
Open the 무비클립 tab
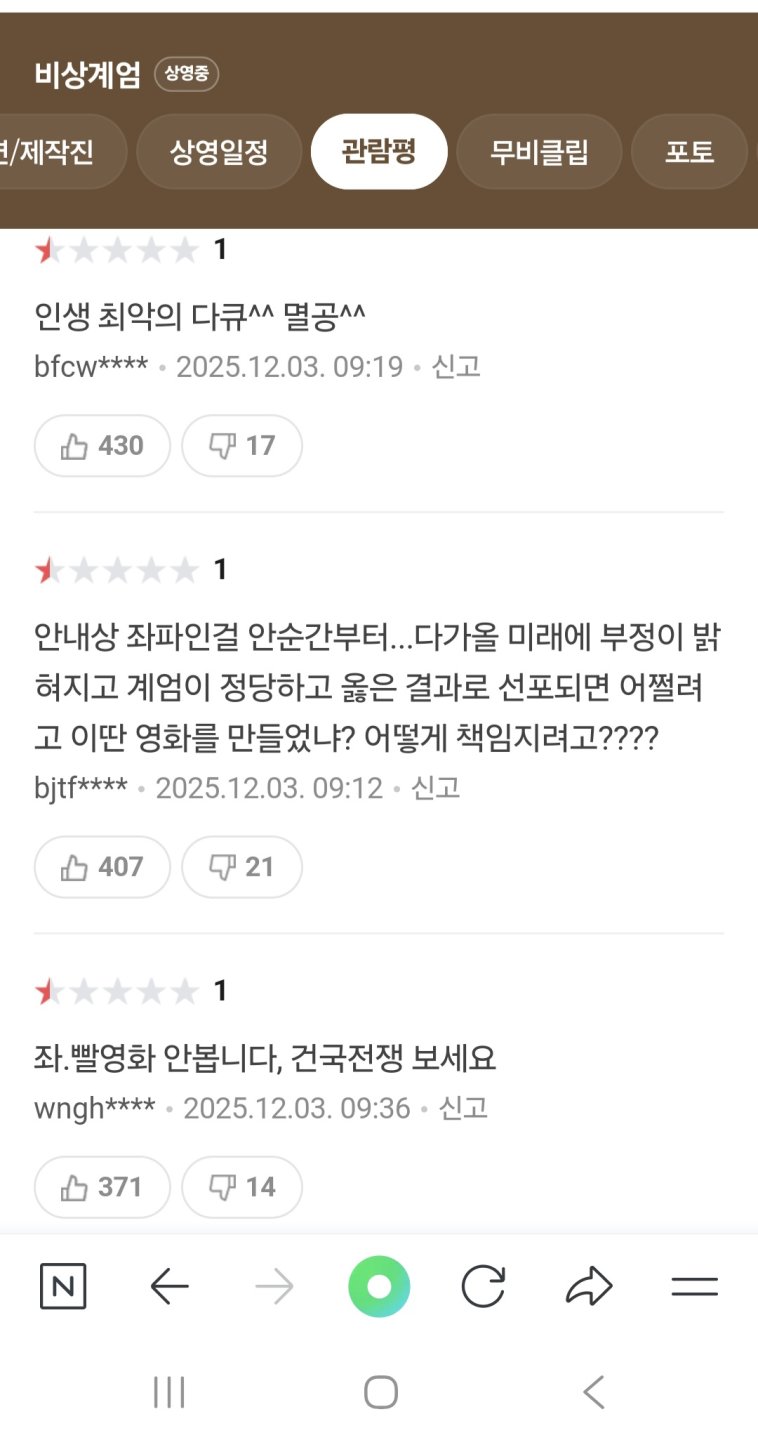point(539,152)
